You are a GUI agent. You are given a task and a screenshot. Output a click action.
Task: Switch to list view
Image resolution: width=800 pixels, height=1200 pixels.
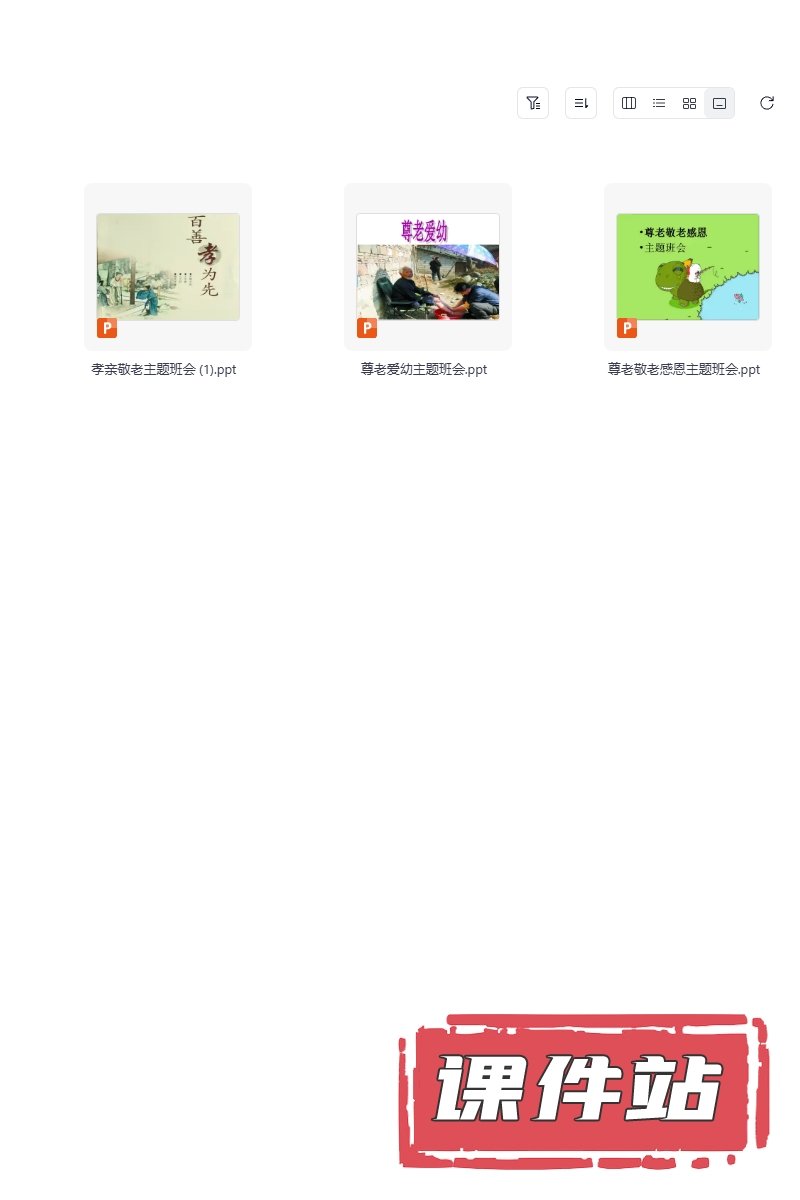(659, 103)
